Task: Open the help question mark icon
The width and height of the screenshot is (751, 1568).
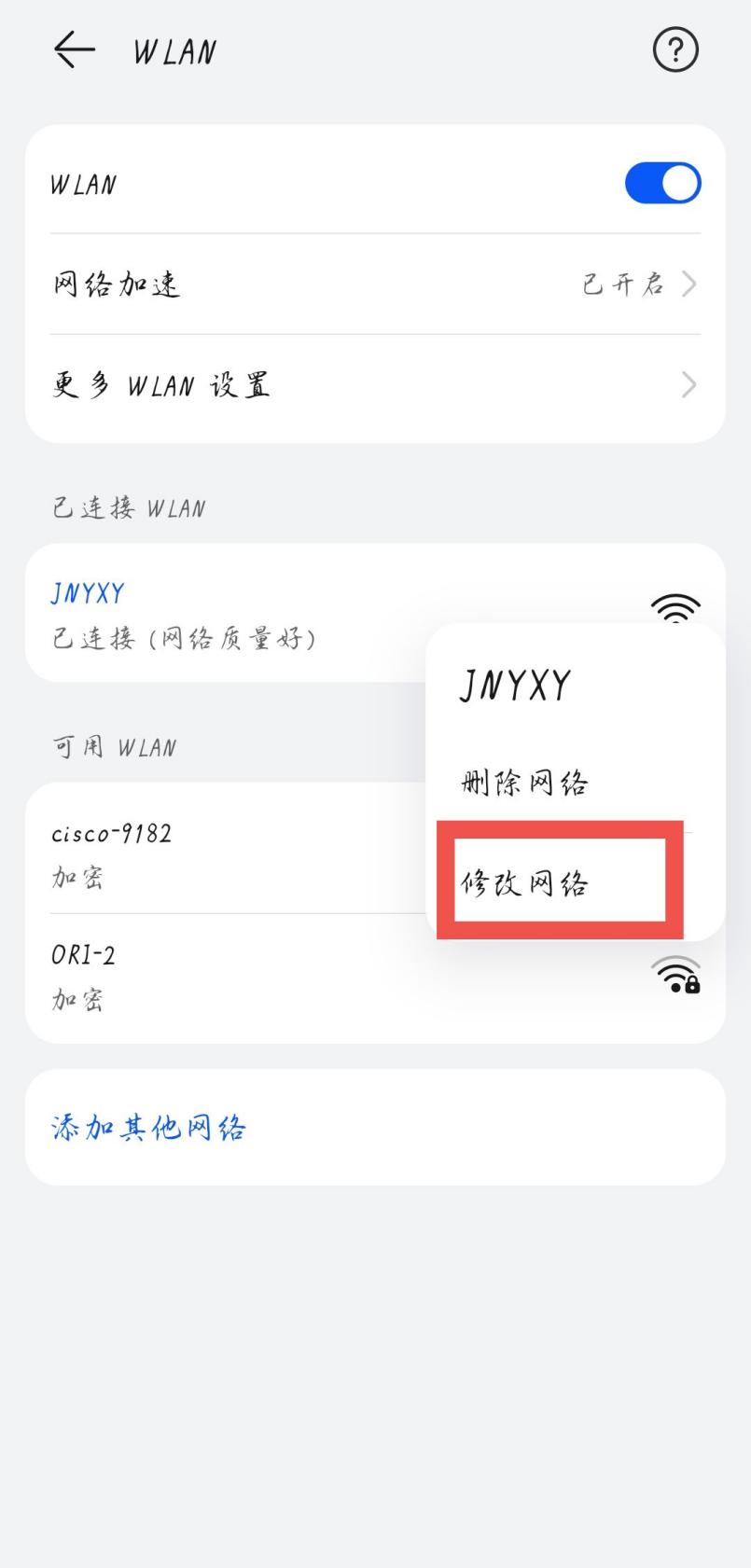Action: pyautogui.click(x=675, y=49)
